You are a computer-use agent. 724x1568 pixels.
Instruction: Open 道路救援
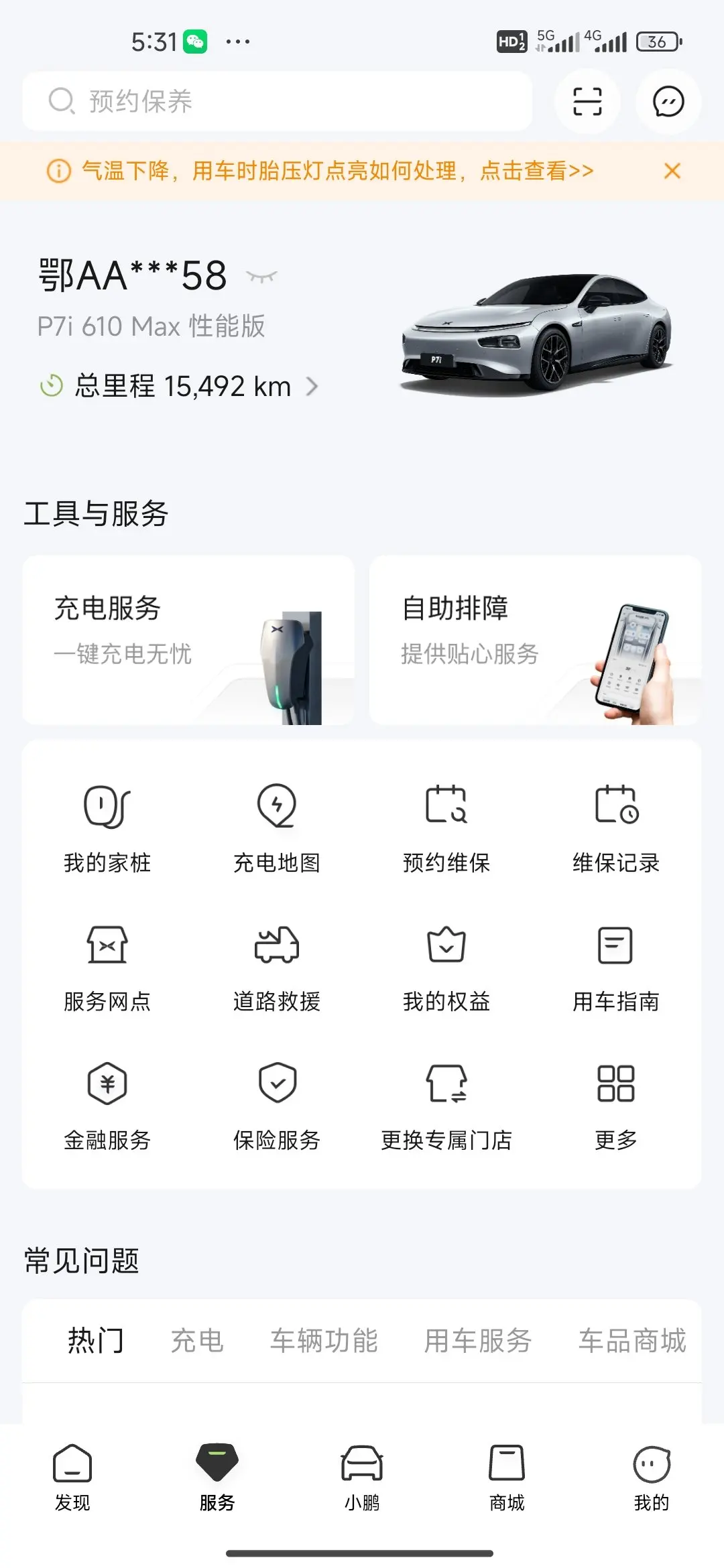click(277, 968)
